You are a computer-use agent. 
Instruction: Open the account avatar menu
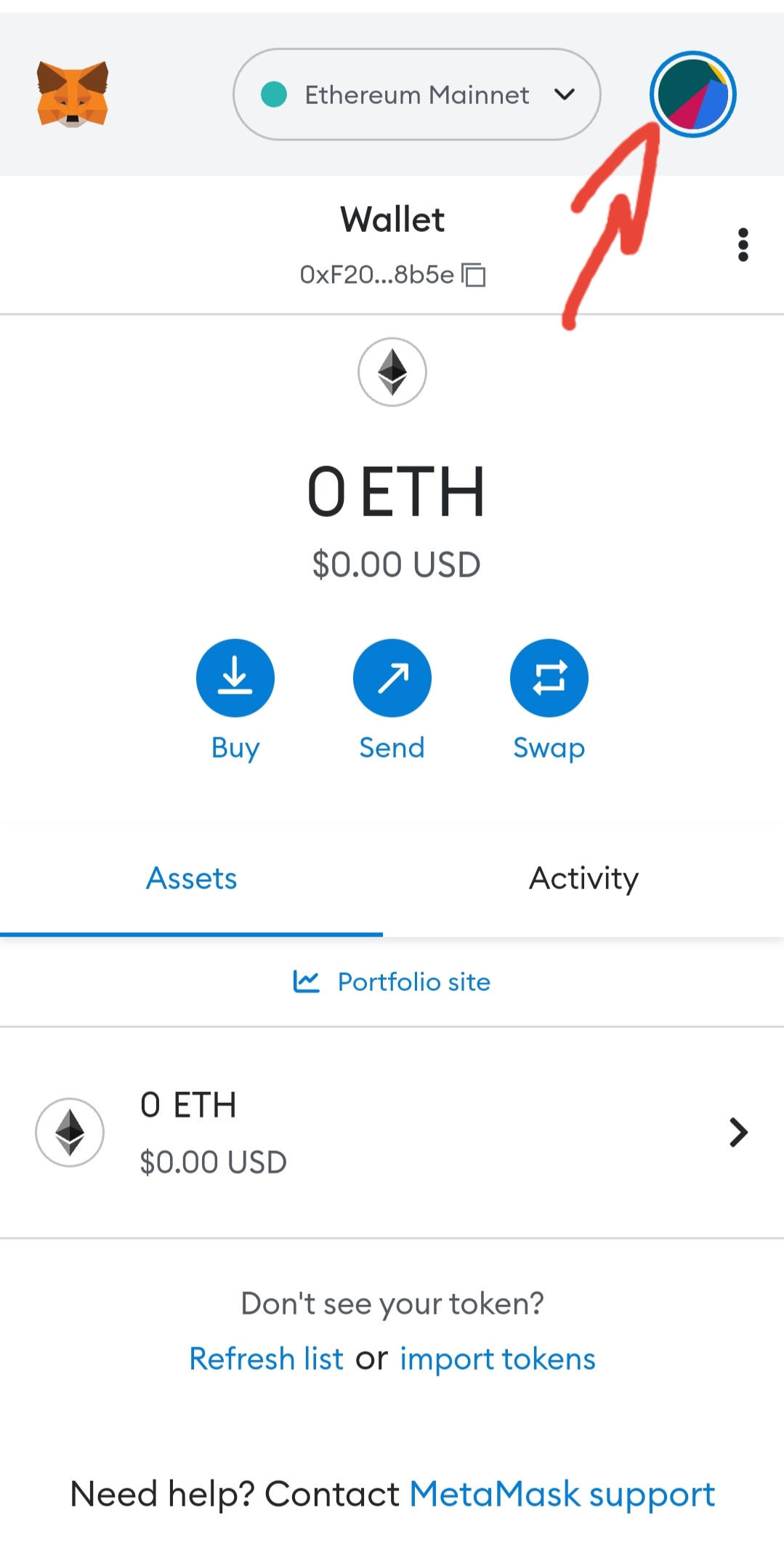tap(692, 95)
